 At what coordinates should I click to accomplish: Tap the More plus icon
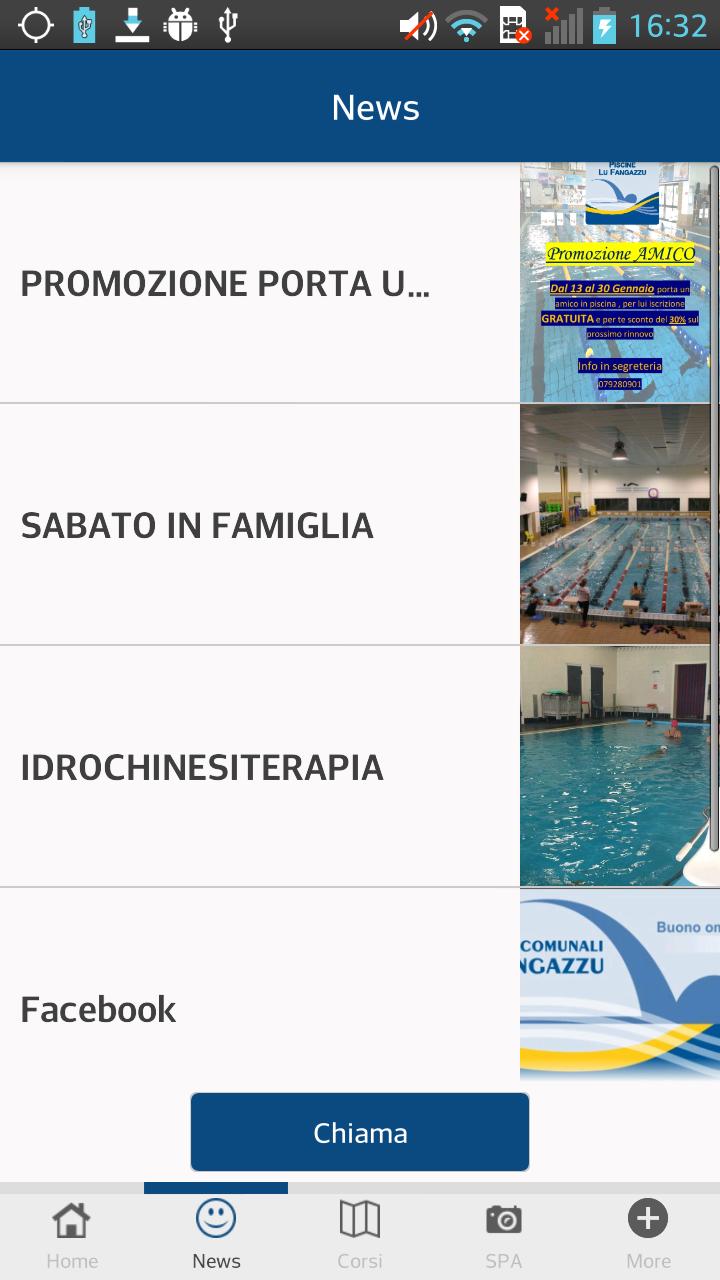(x=648, y=1218)
